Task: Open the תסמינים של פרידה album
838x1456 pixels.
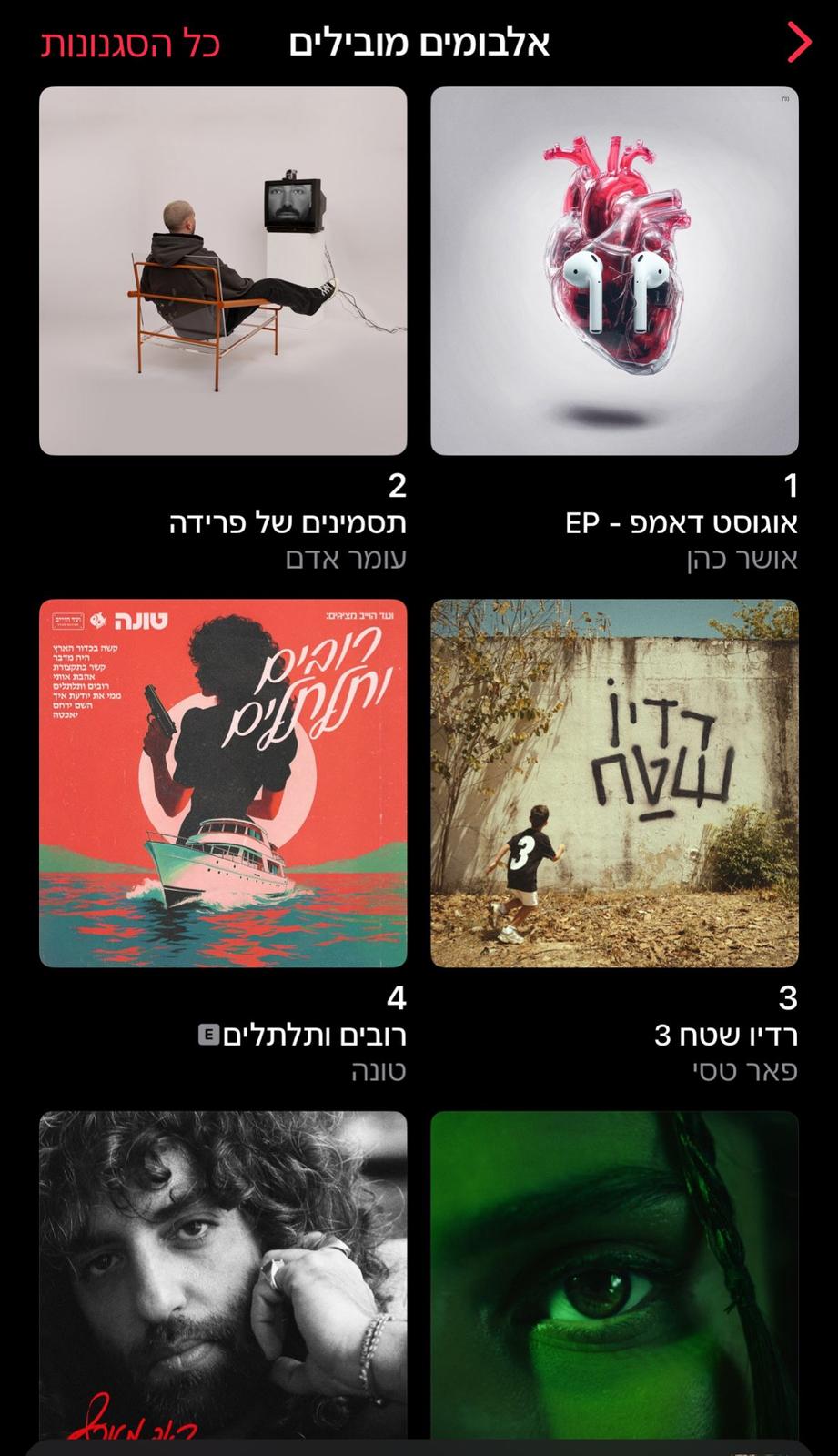Action: pyautogui.click(x=223, y=271)
